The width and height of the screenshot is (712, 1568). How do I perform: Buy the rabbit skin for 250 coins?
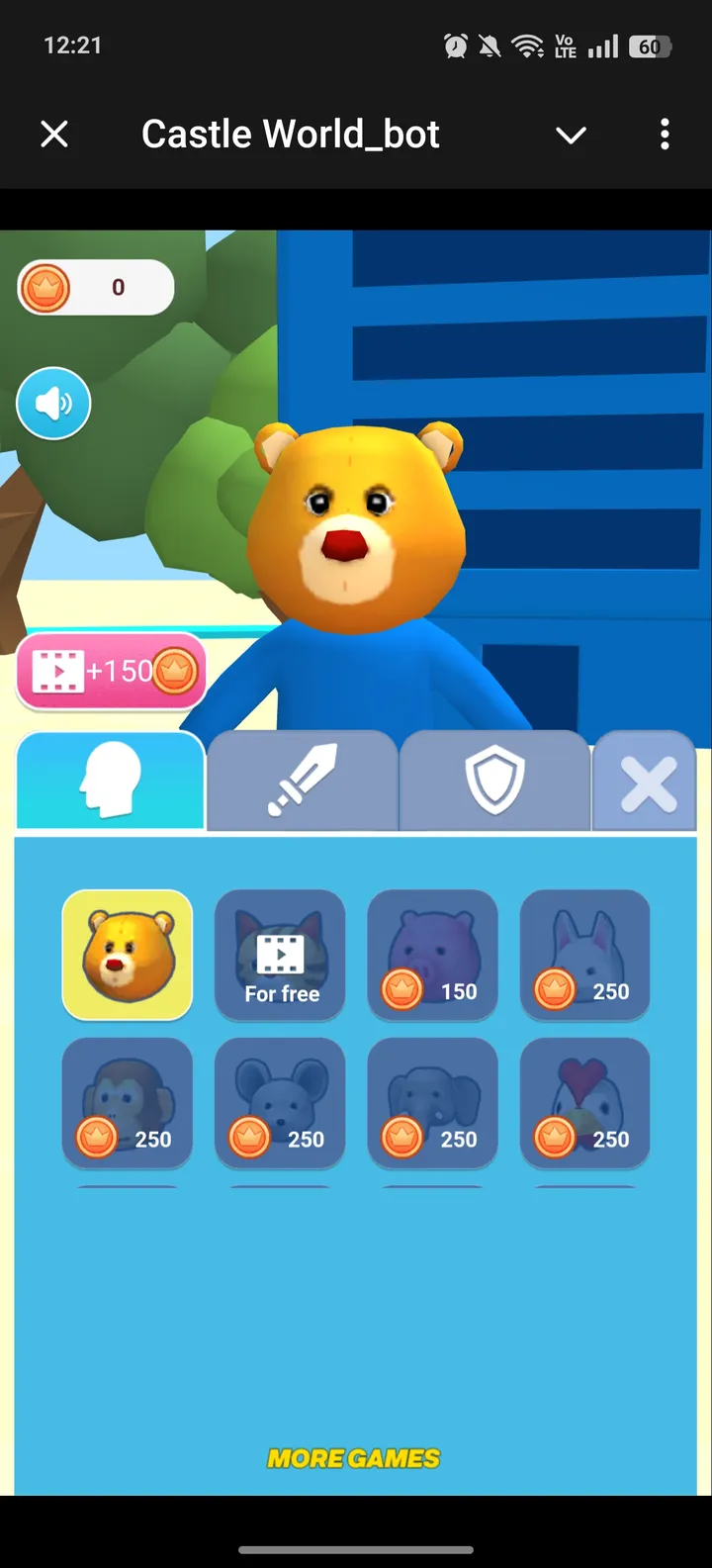pyautogui.click(x=585, y=955)
